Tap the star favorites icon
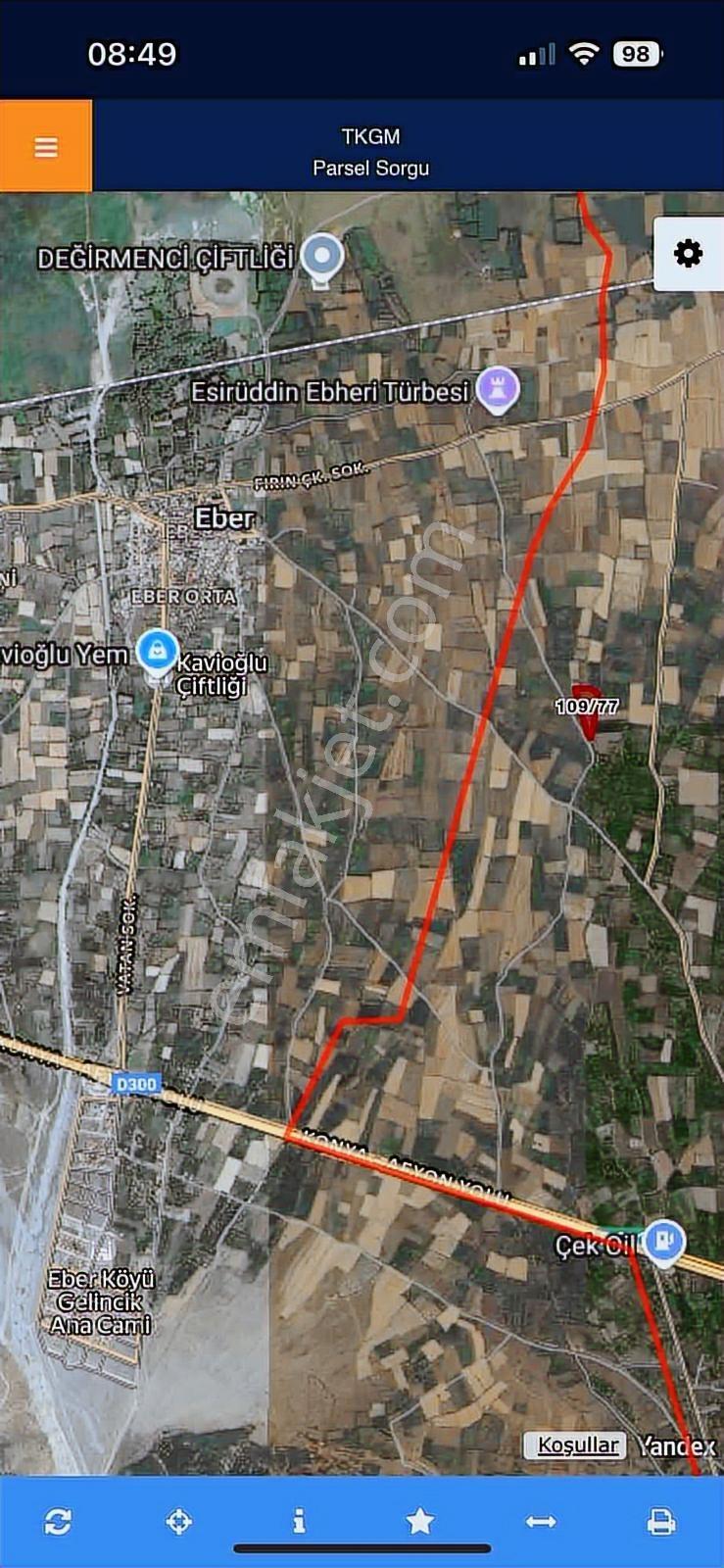 point(419,1521)
